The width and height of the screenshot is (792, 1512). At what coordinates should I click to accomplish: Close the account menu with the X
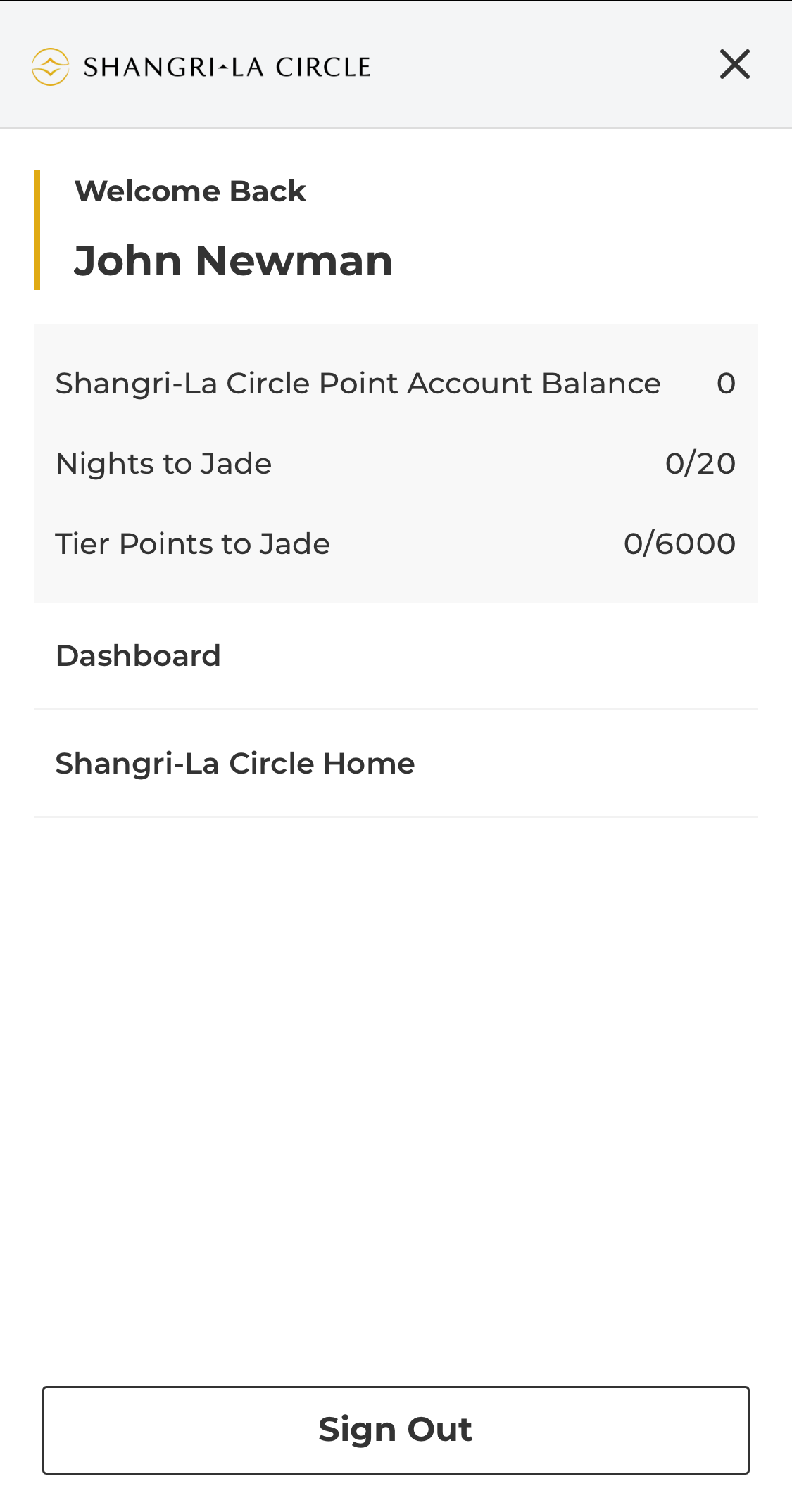pos(735,64)
